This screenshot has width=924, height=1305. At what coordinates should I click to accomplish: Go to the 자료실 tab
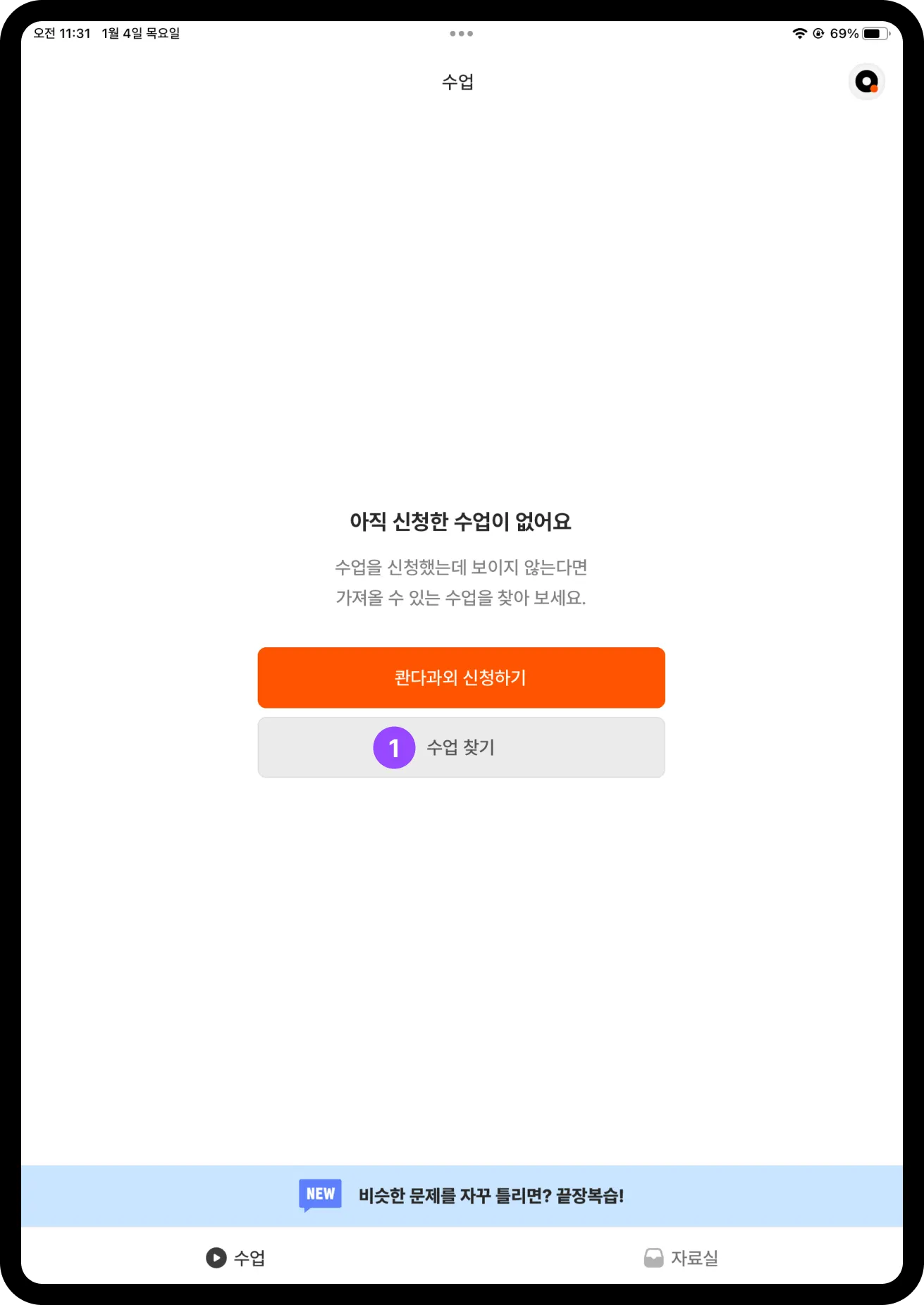coord(681,1258)
